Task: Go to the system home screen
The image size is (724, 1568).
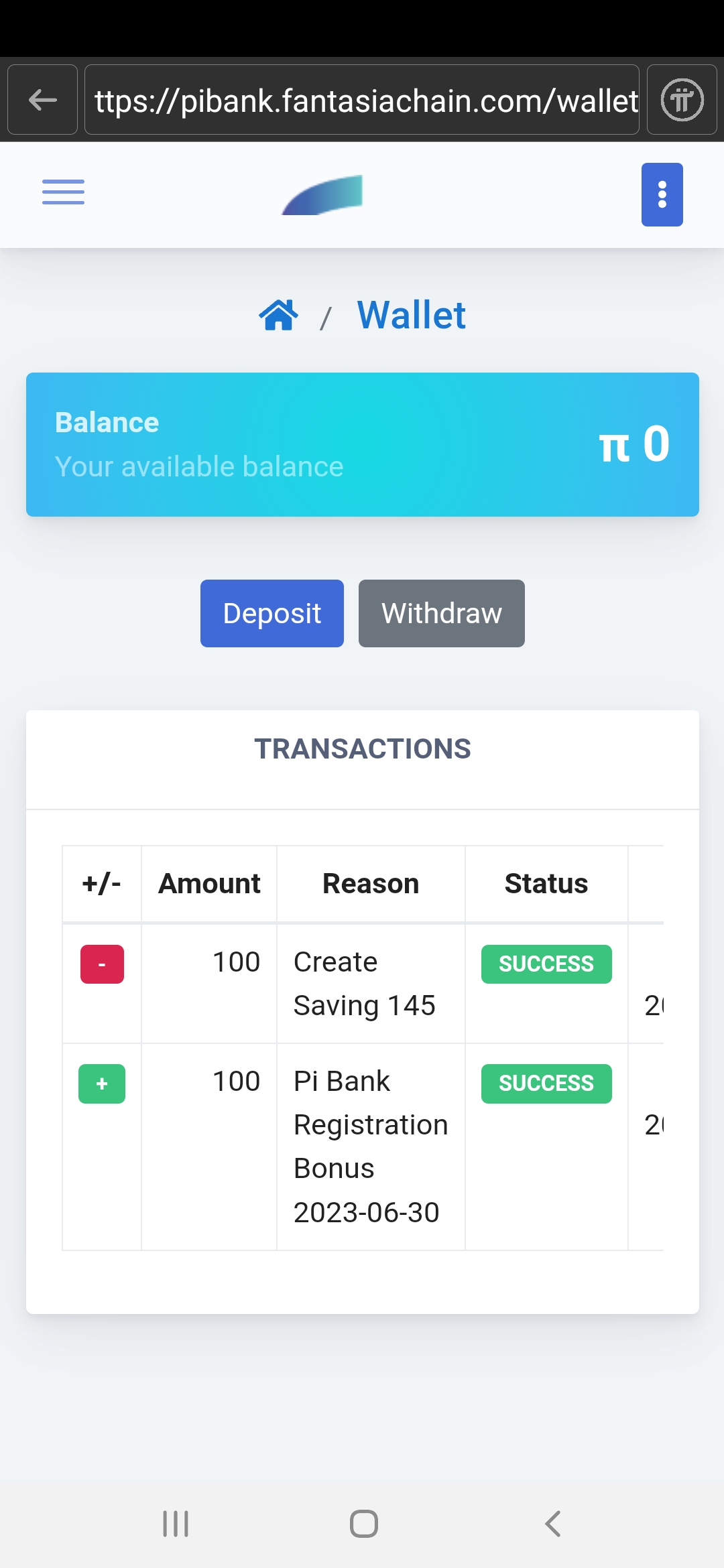Action: (363, 1523)
